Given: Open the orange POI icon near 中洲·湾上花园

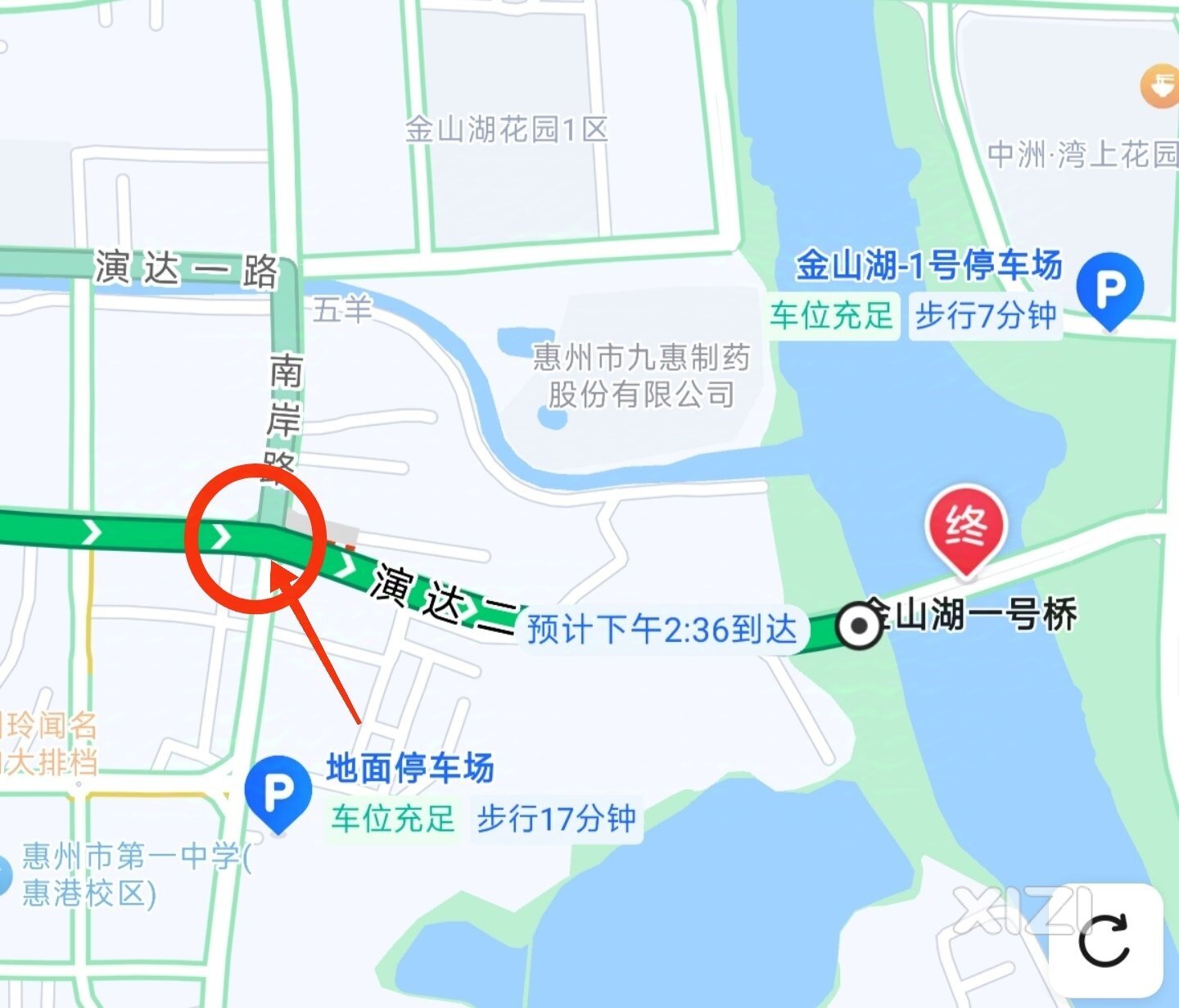Looking at the screenshot, I should (1160, 85).
